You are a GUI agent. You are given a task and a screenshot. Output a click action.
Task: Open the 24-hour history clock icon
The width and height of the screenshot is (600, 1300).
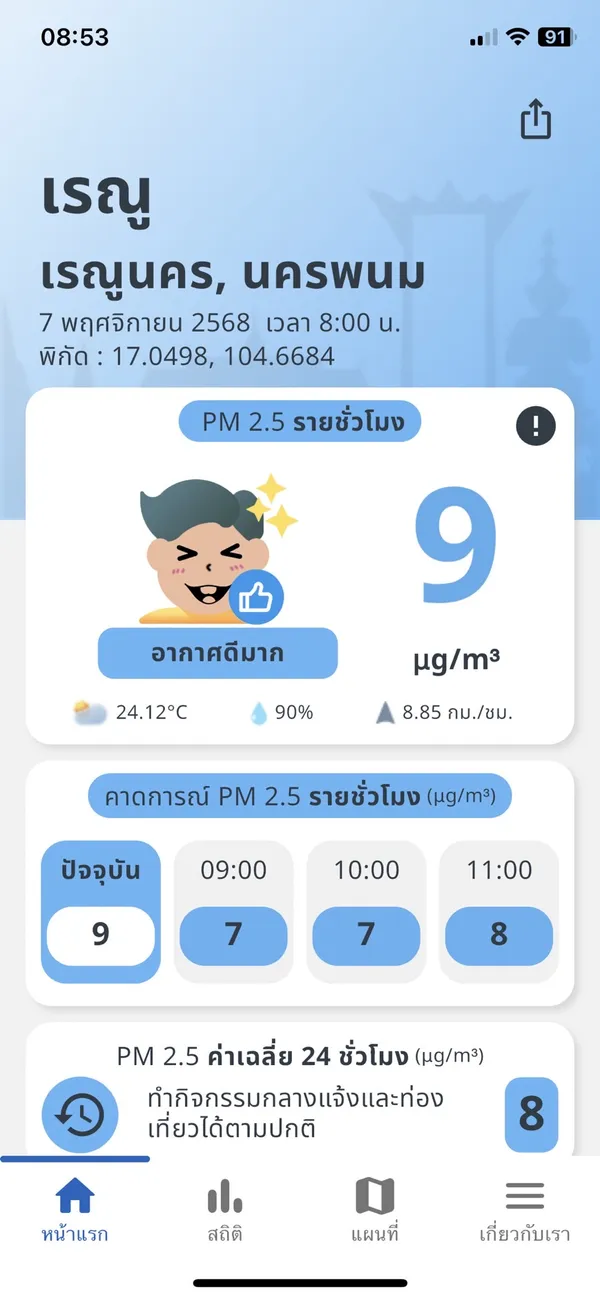point(80,1115)
